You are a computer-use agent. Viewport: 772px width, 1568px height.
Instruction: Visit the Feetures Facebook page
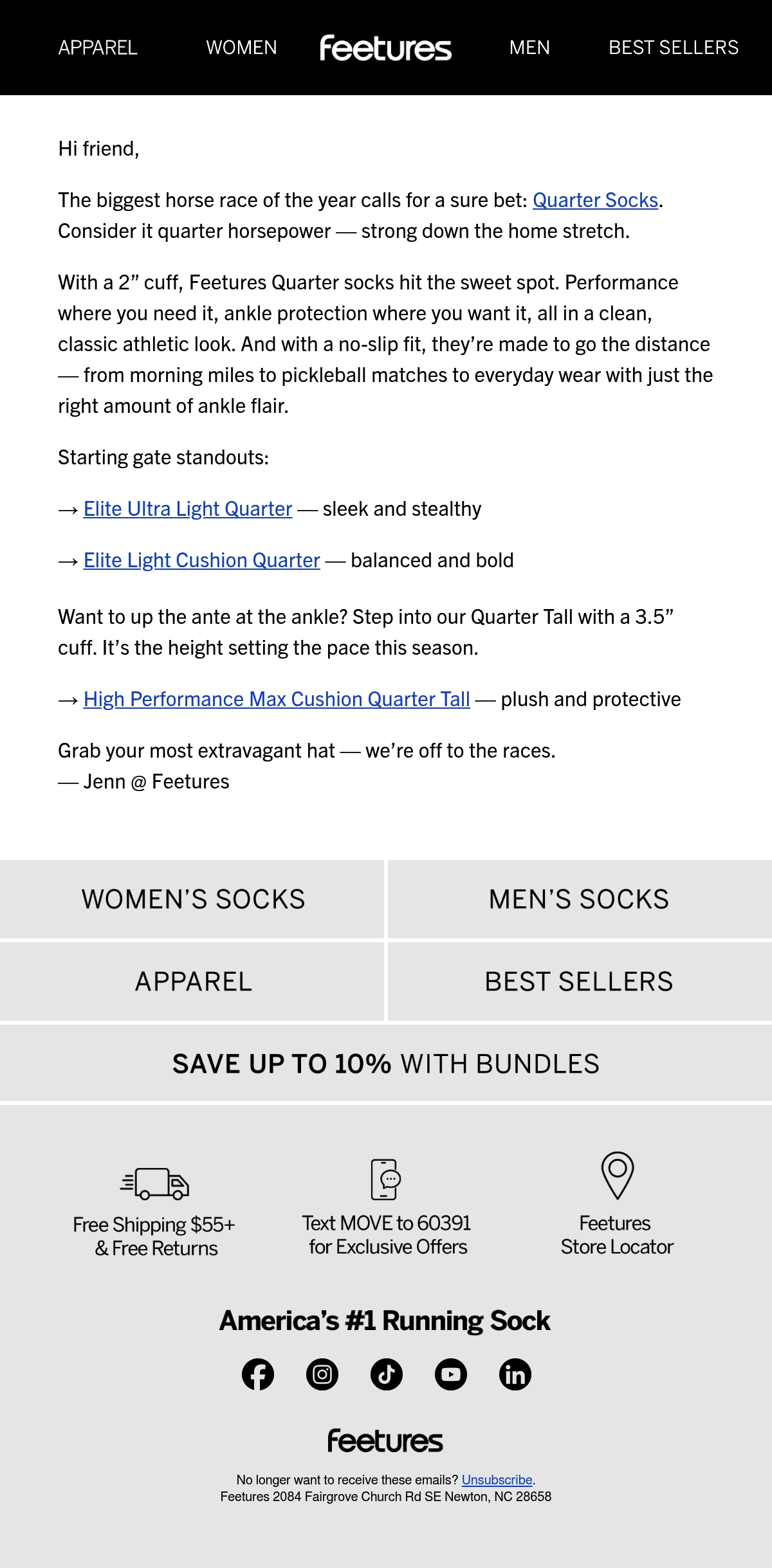258,1374
